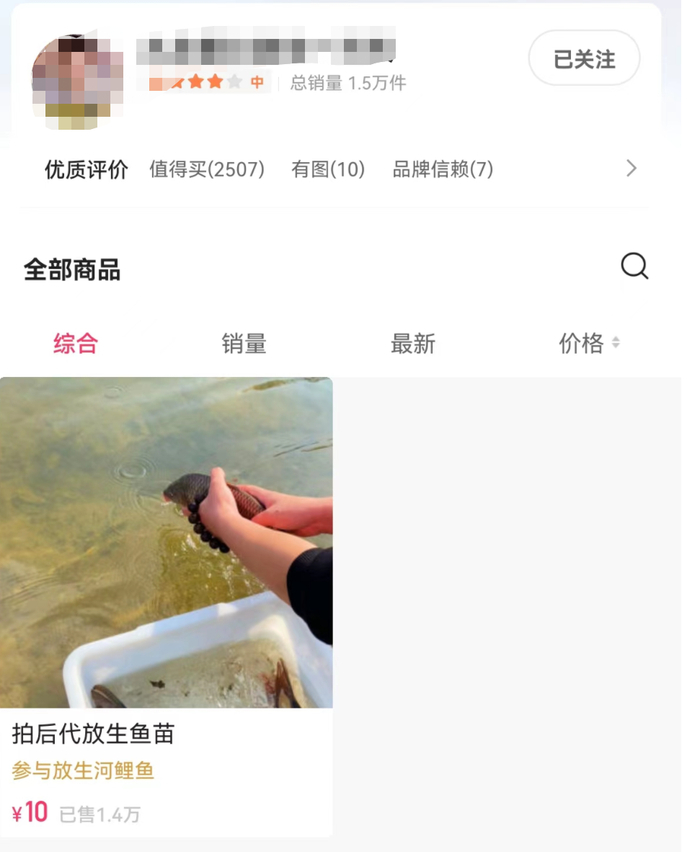Expand reviews with the right chevron
Image resolution: width=700 pixels, height=852 pixels.
(631, 169)
